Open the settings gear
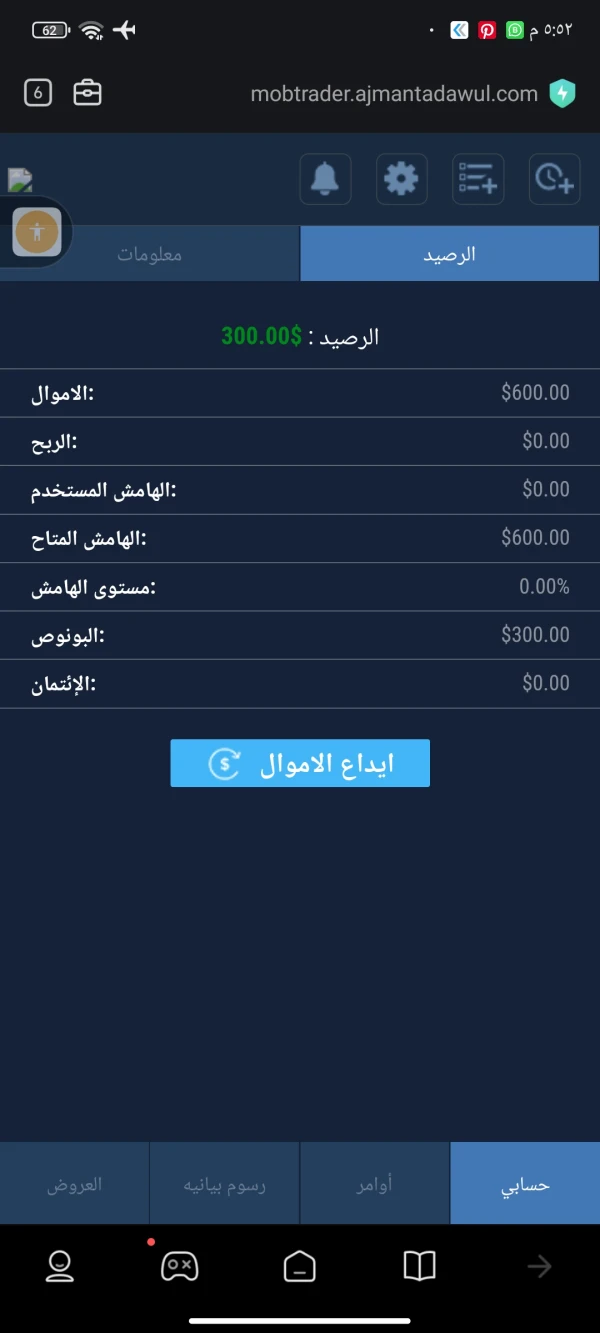The height and width of the screenshot is (1333, 600). pos(401,179)
